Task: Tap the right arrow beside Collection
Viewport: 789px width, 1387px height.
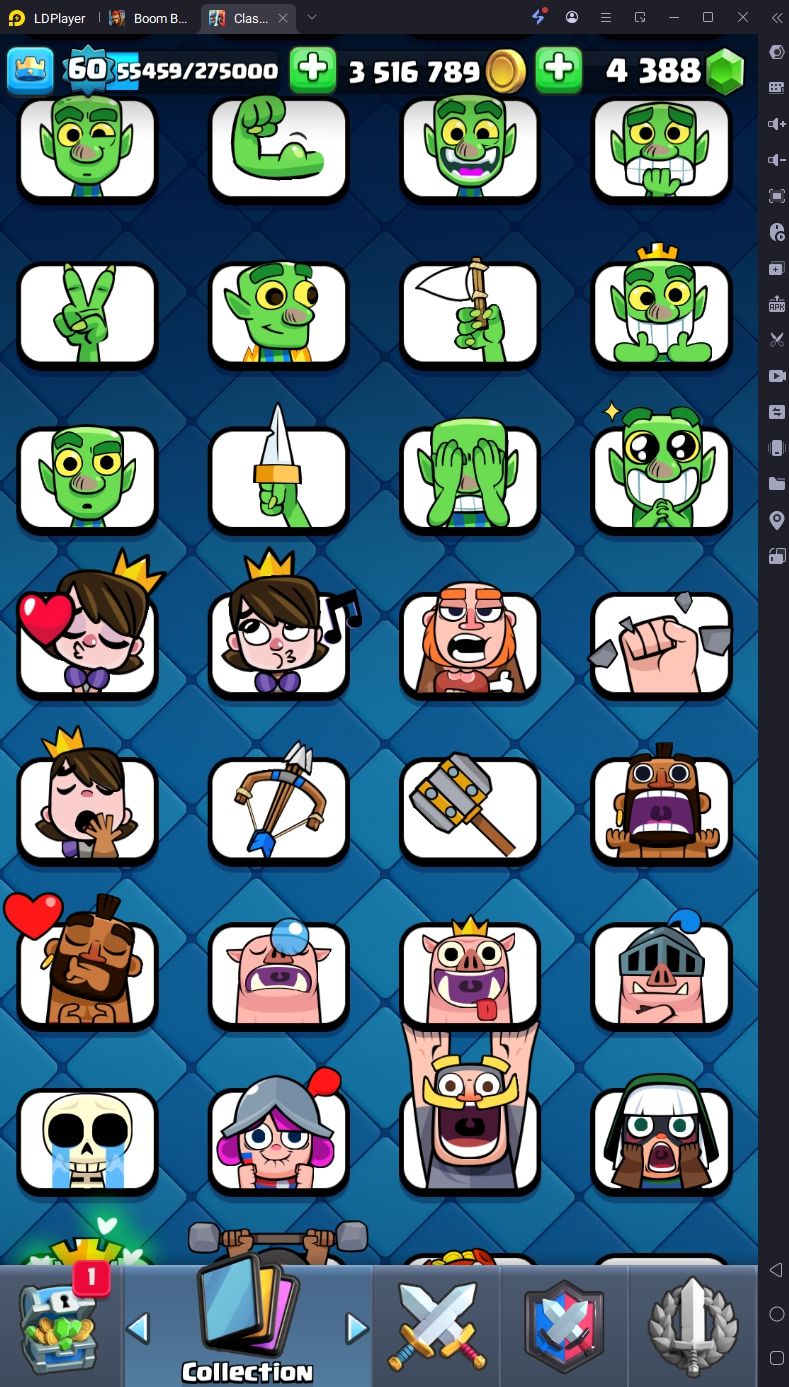Action: click(x=356, y=1328)
